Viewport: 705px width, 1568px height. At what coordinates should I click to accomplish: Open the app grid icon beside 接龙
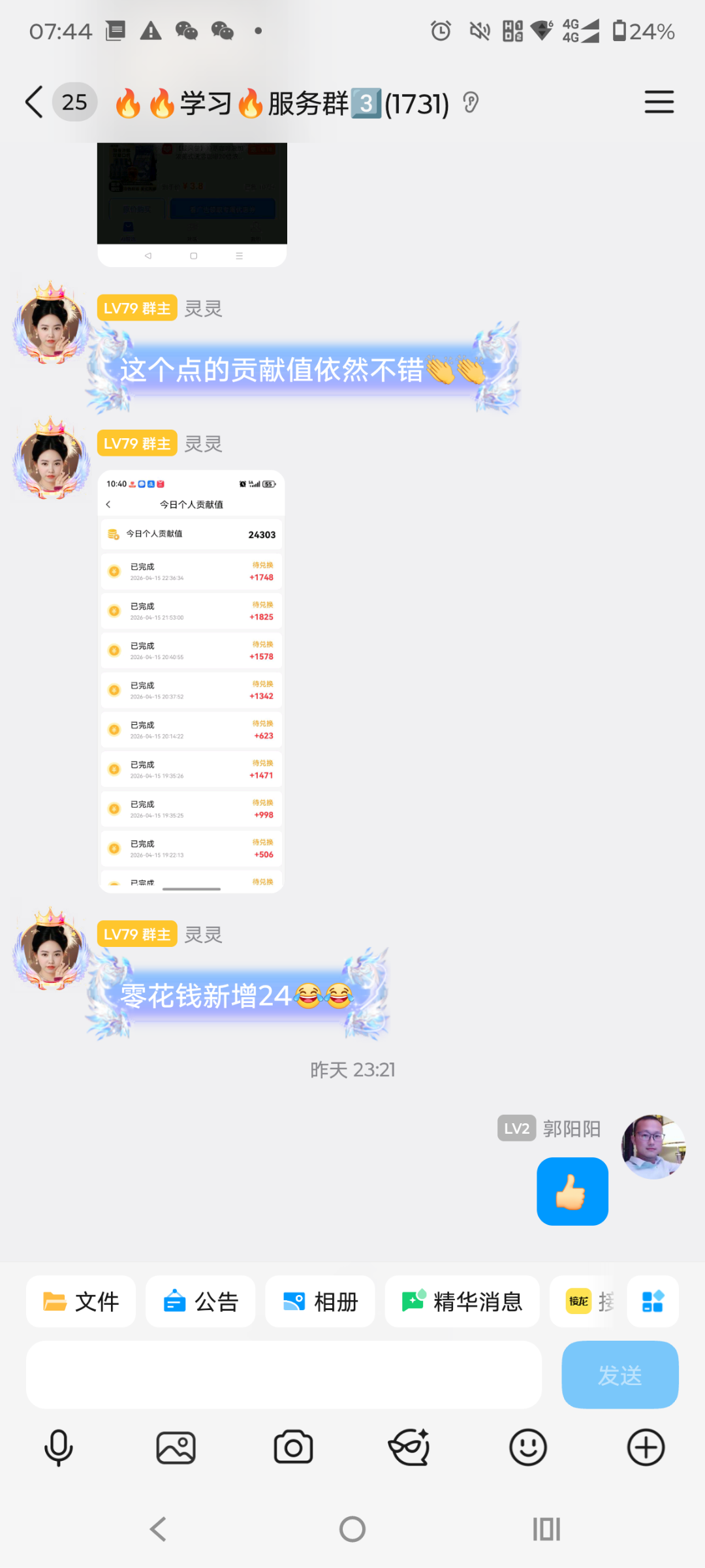(x=652, y=1302)
